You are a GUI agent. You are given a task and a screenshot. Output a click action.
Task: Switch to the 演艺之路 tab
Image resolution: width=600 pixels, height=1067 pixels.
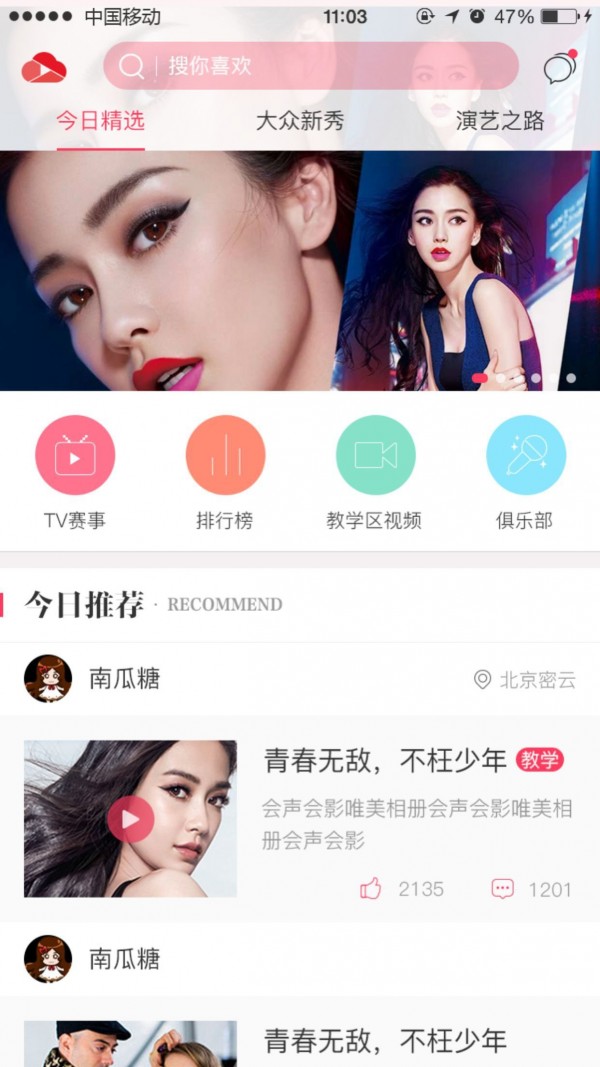(500, 121)
